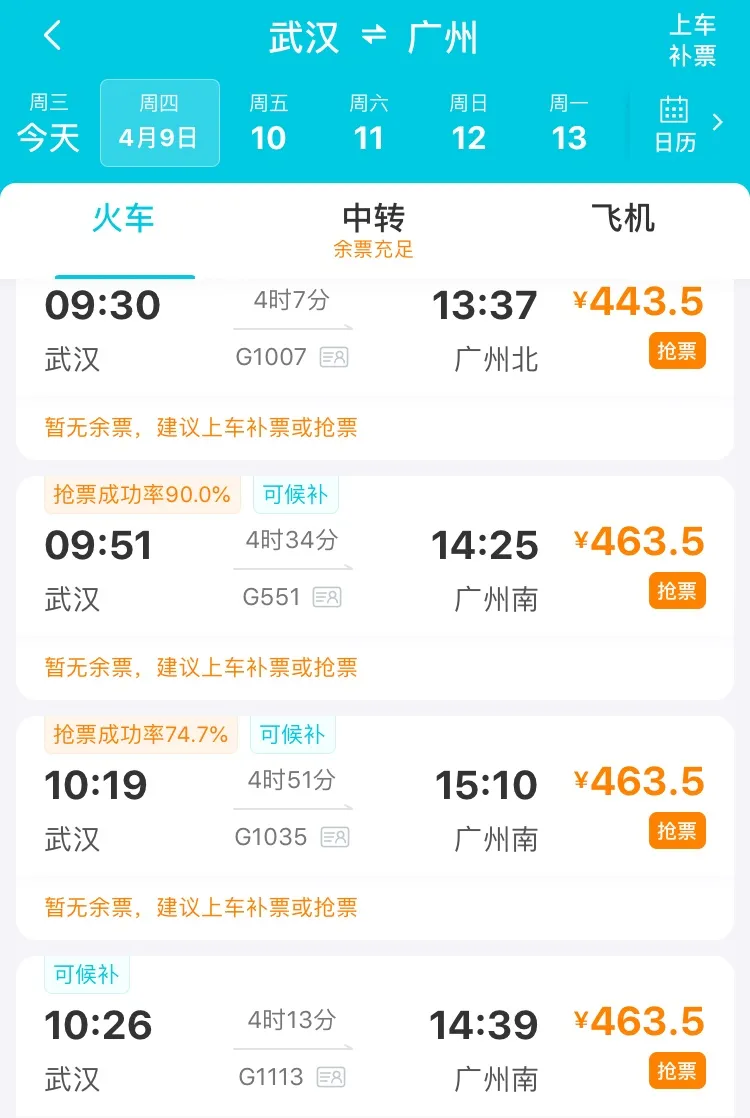750x1118 pixels.
Task: Tap 抢票 for train G1007
Action: click(677, 351)
